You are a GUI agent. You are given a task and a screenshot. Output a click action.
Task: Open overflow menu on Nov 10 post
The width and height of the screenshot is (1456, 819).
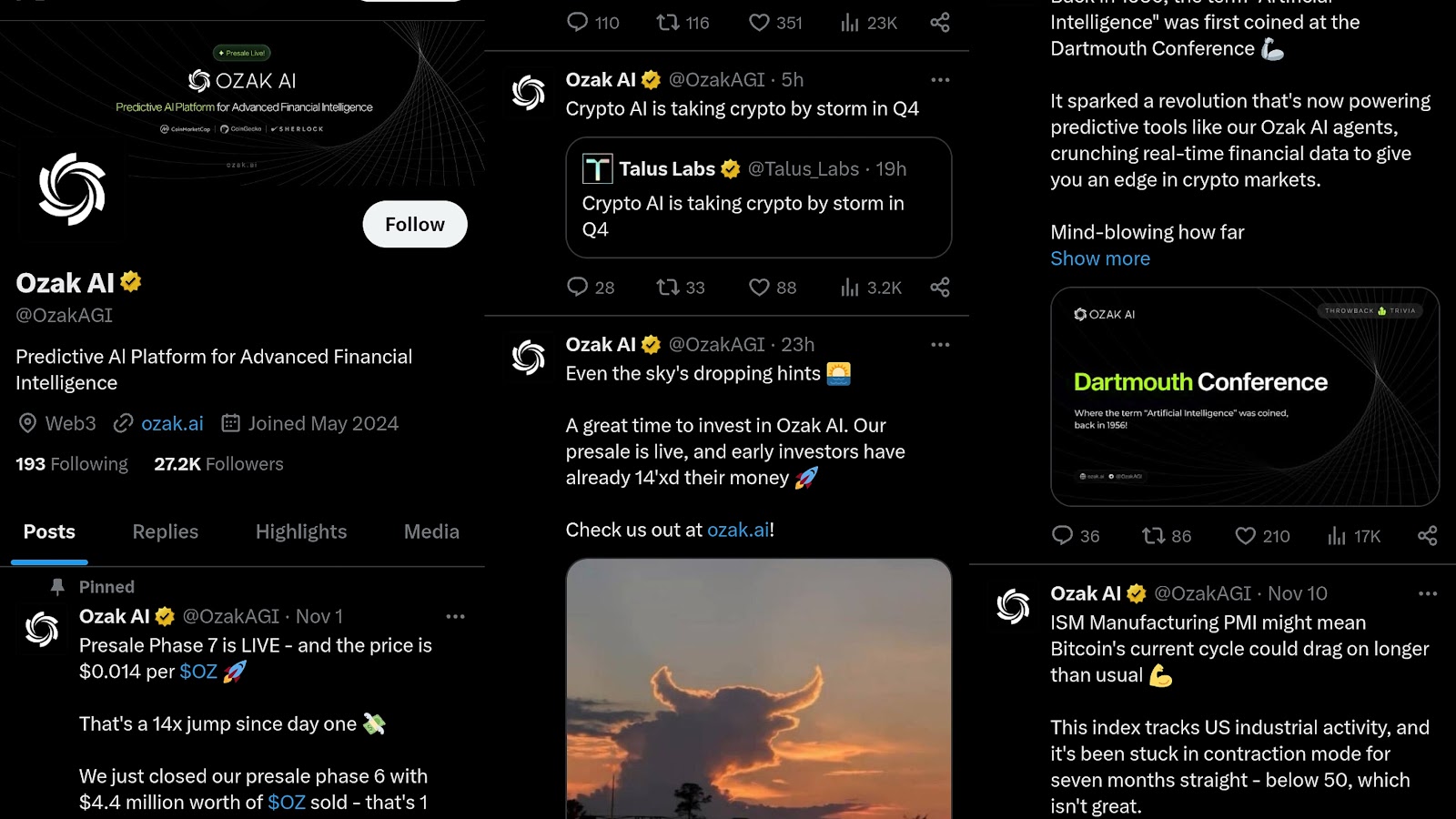coord(1428,593)
